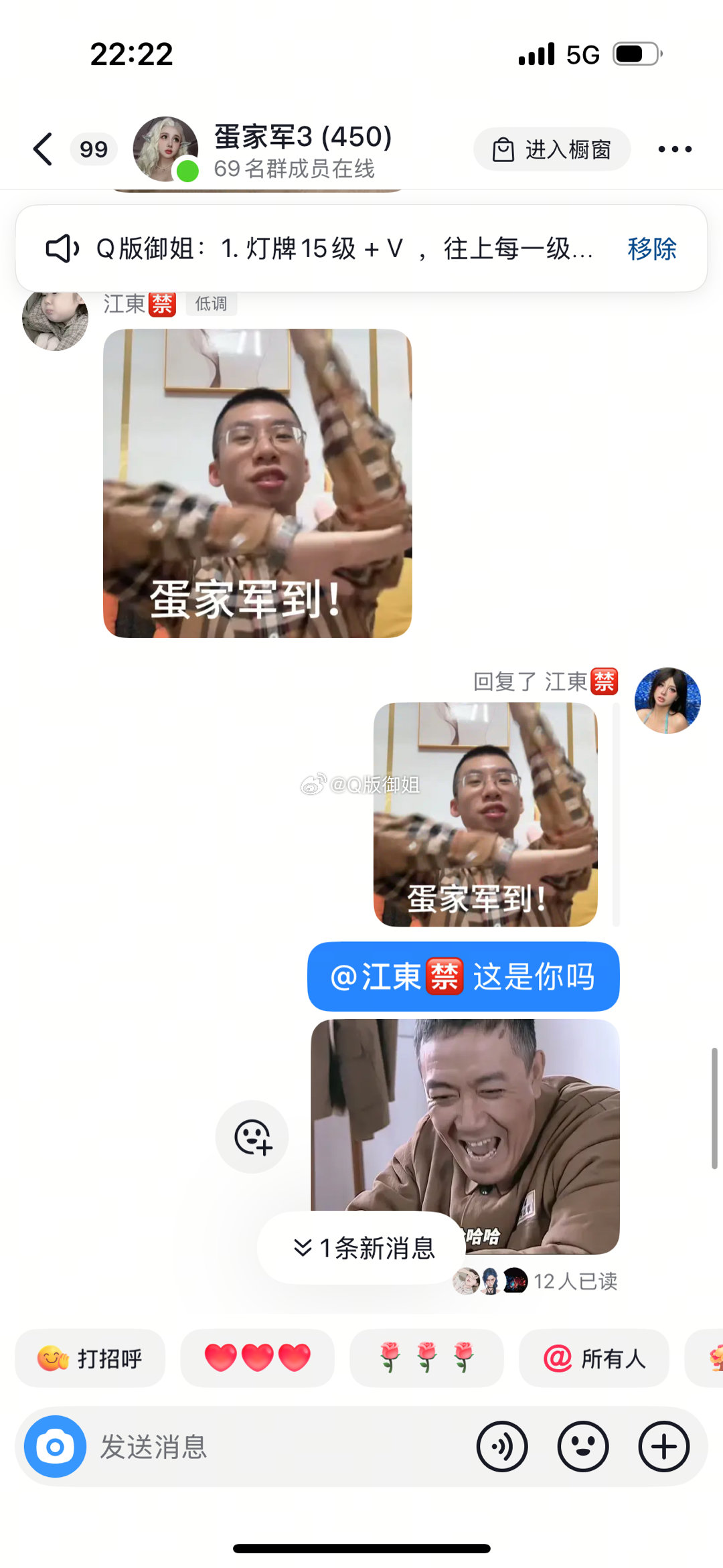Send the three roses quick reply

[x=426, y=1358]
